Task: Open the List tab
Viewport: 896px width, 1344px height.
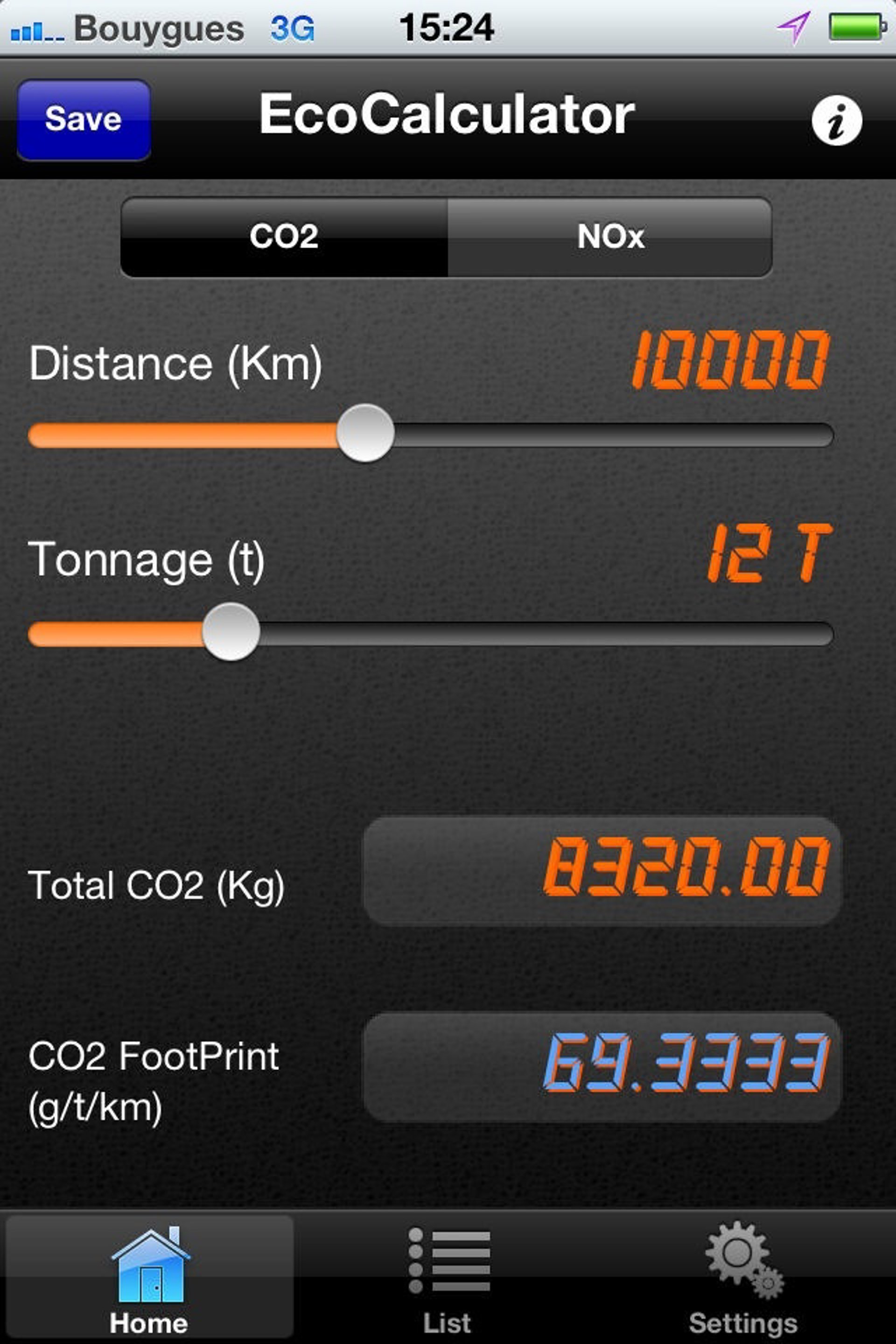Action: click(x=448, y=1277)
